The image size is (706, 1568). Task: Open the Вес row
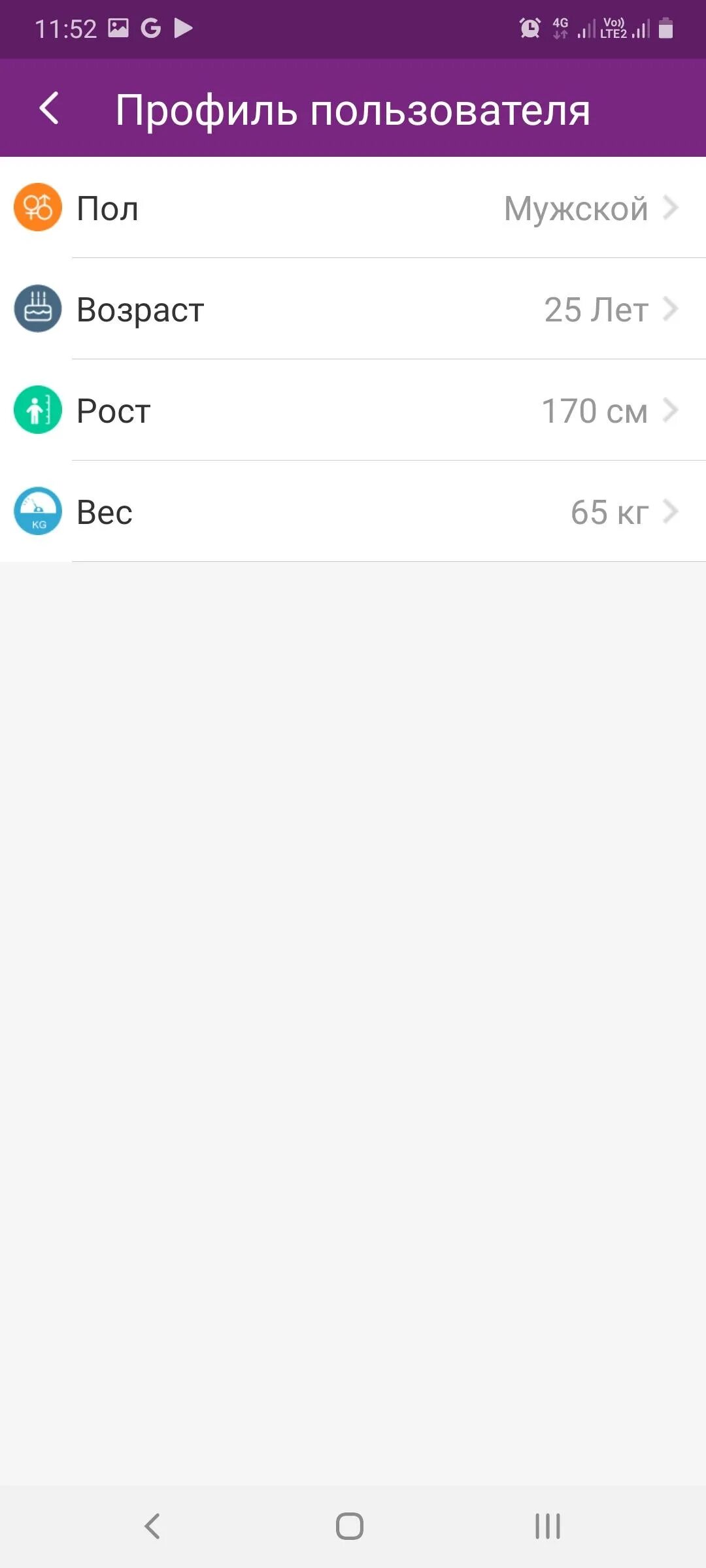coord(353,512)
